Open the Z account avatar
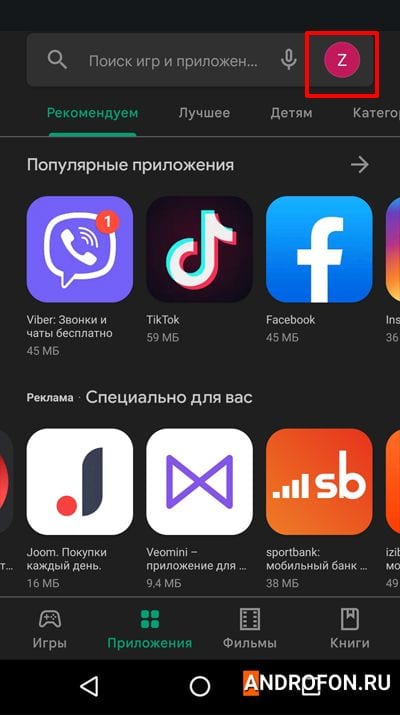The image size is (400, 715). point(342,60)
